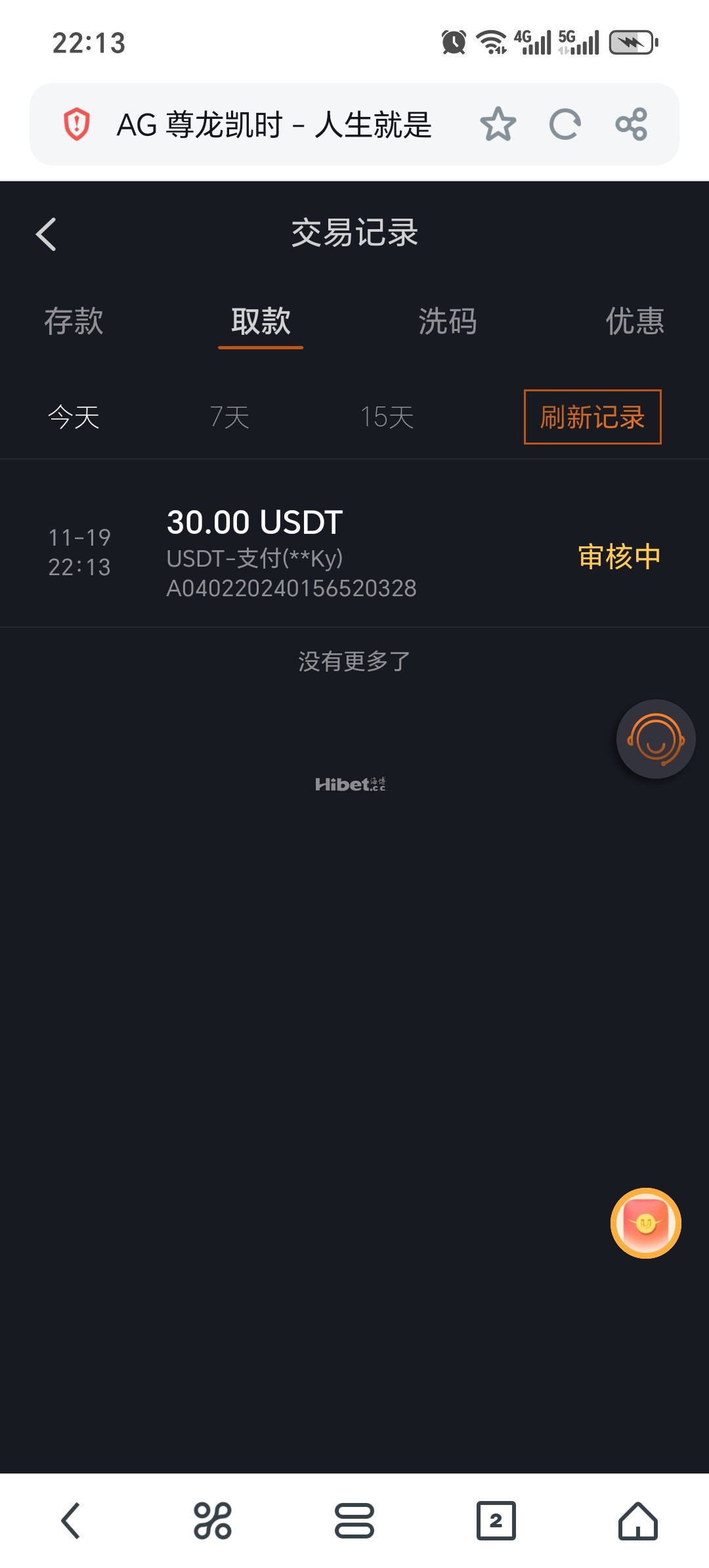Switch to the 存款 tab
The width and height of the screenshot is (709, 1568).
coord(74,321)
